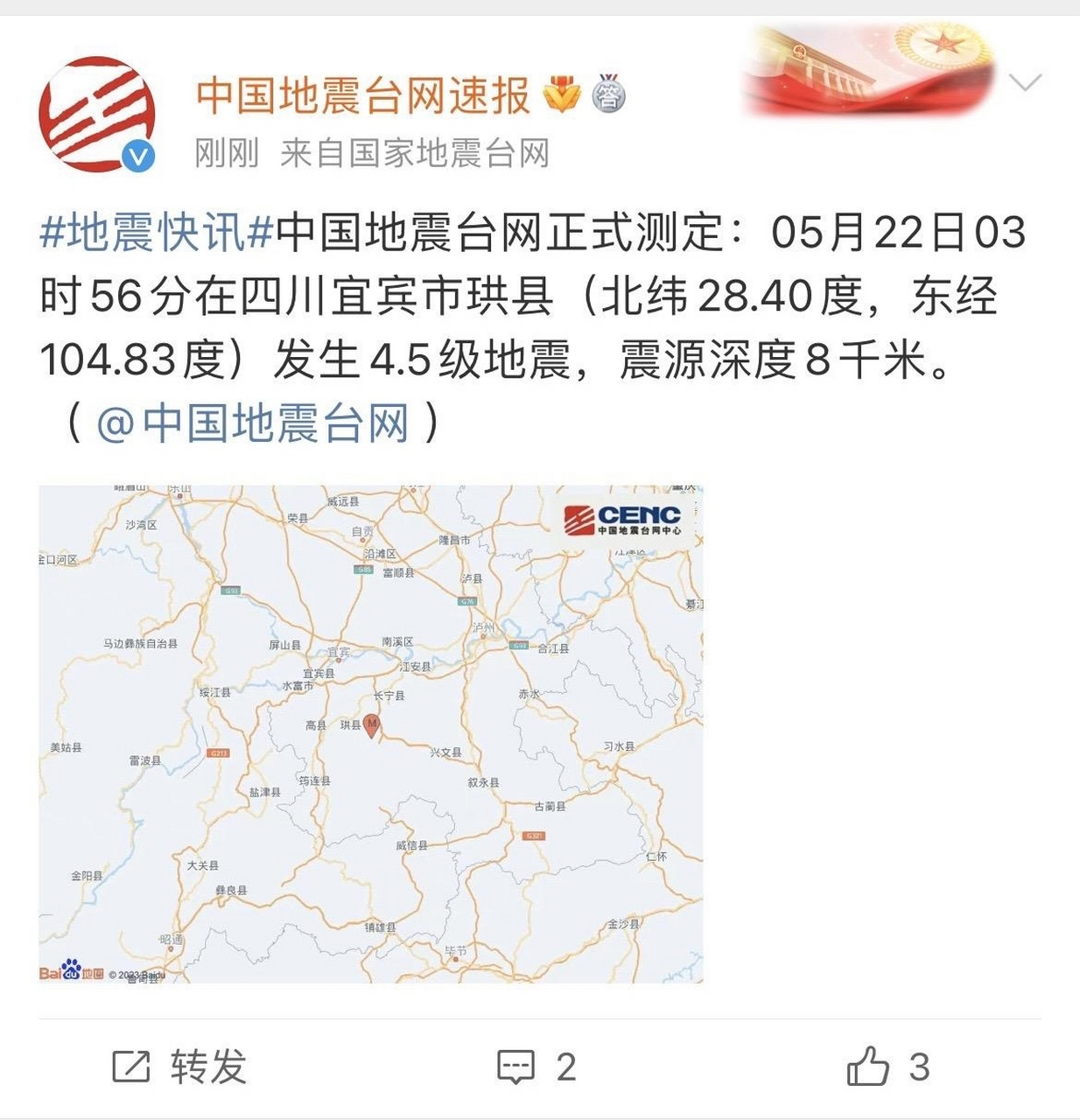Open the comments on this post
Image resolution: width=1080 pixels, height=1120 pixels.
(536, 1067)
